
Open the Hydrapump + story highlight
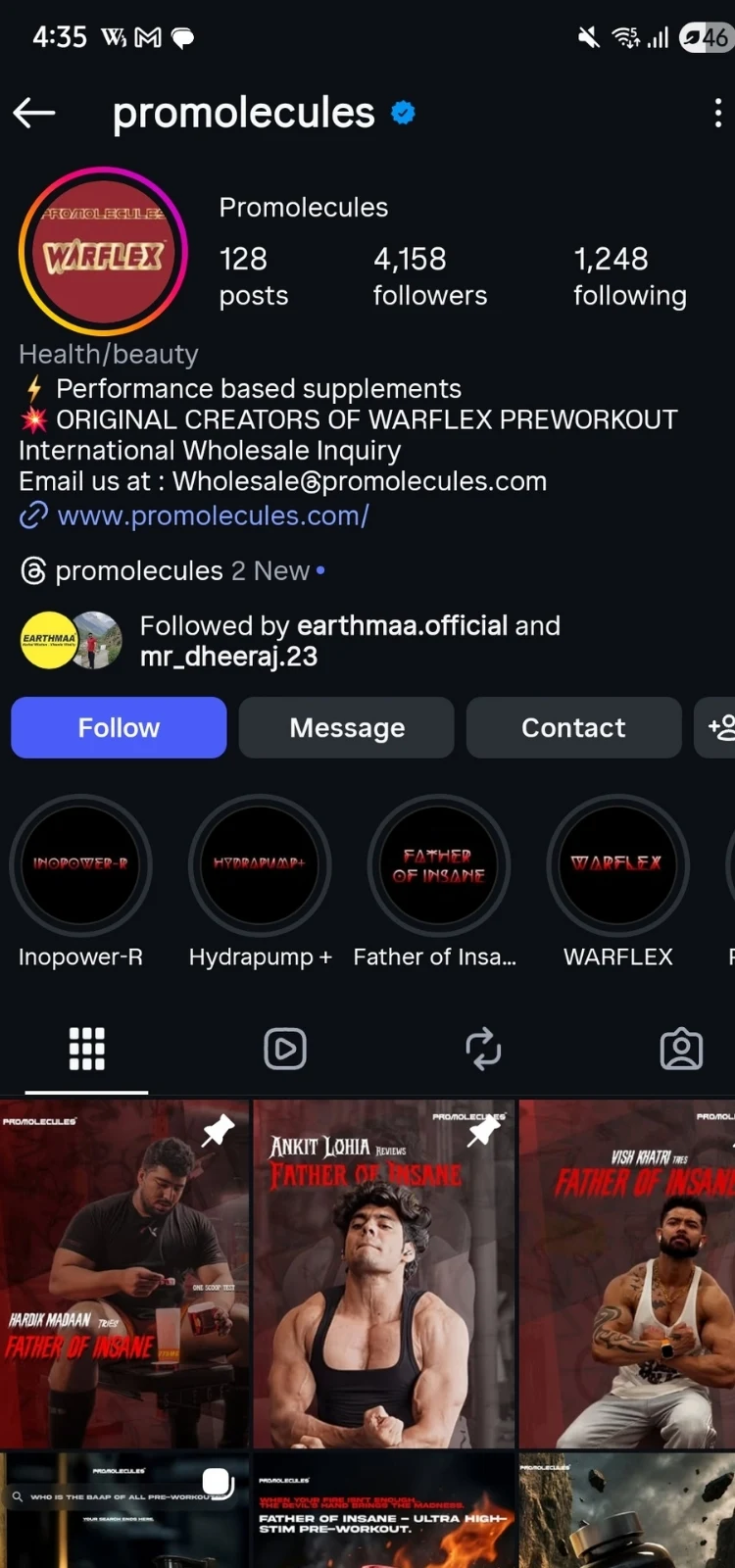point(260,865)
